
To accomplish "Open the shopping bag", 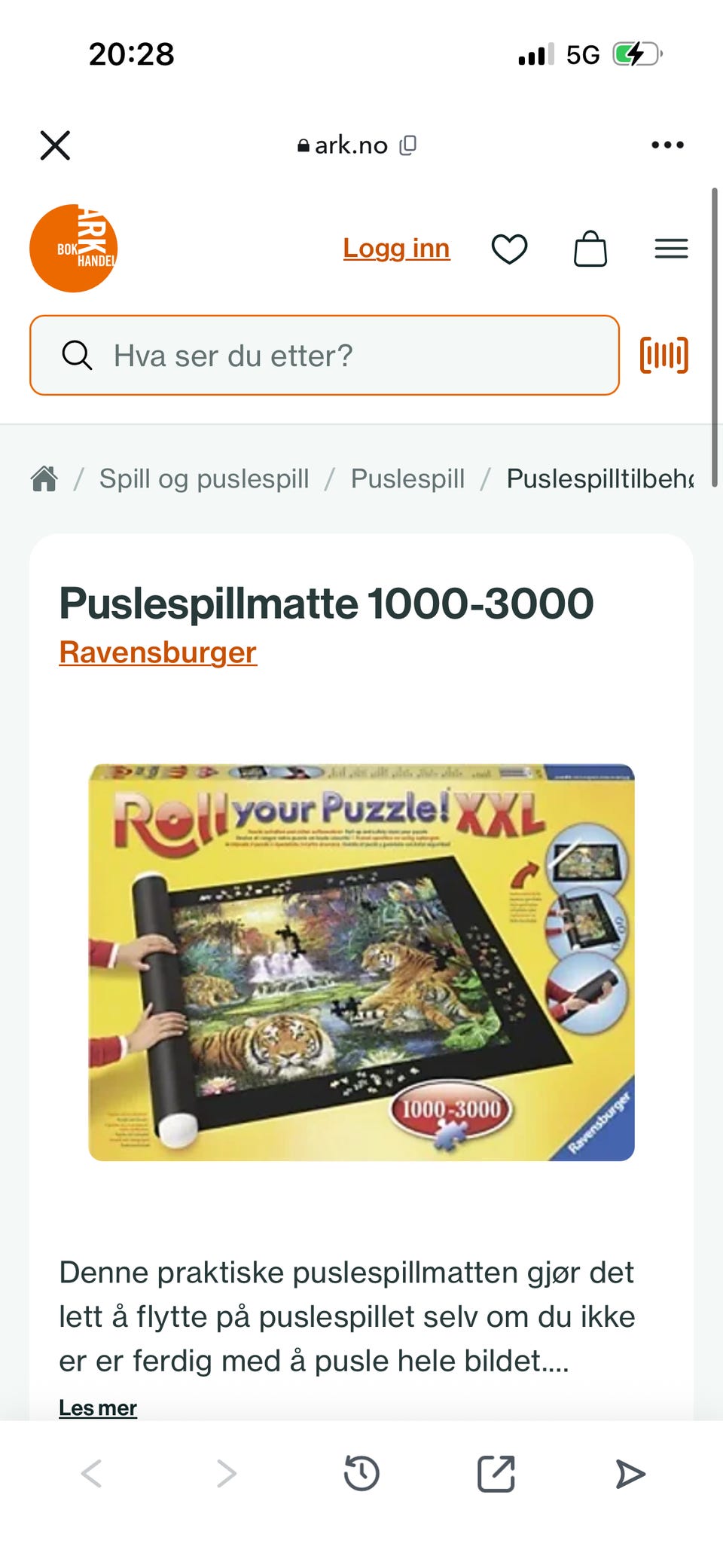I will pos(591,249).
